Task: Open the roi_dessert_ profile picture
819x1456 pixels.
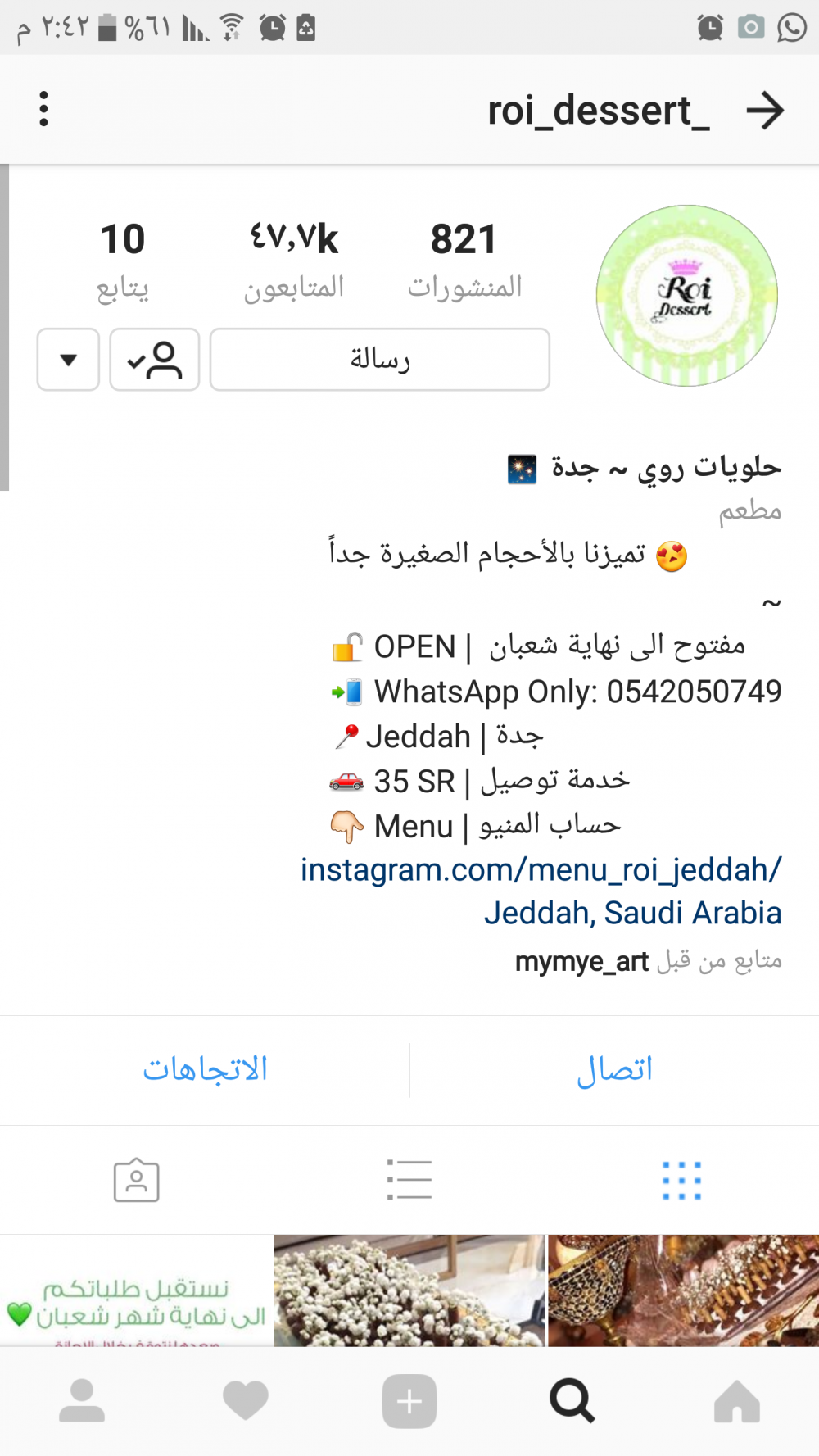Action: (687, 296)
